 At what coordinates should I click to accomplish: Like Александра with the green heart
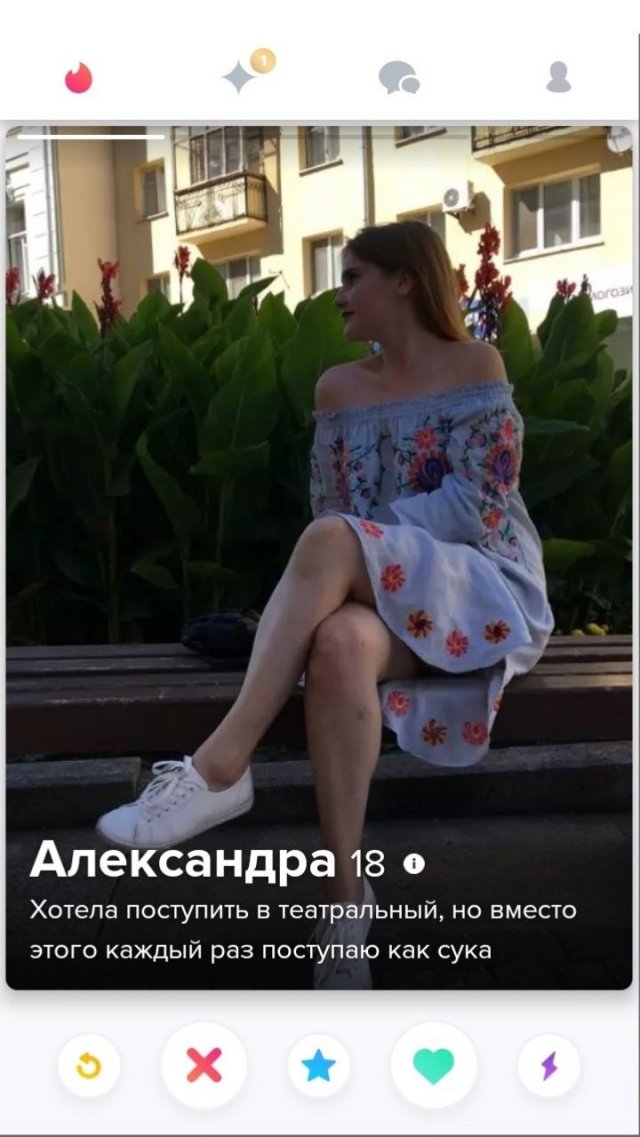click(434, 1065)
